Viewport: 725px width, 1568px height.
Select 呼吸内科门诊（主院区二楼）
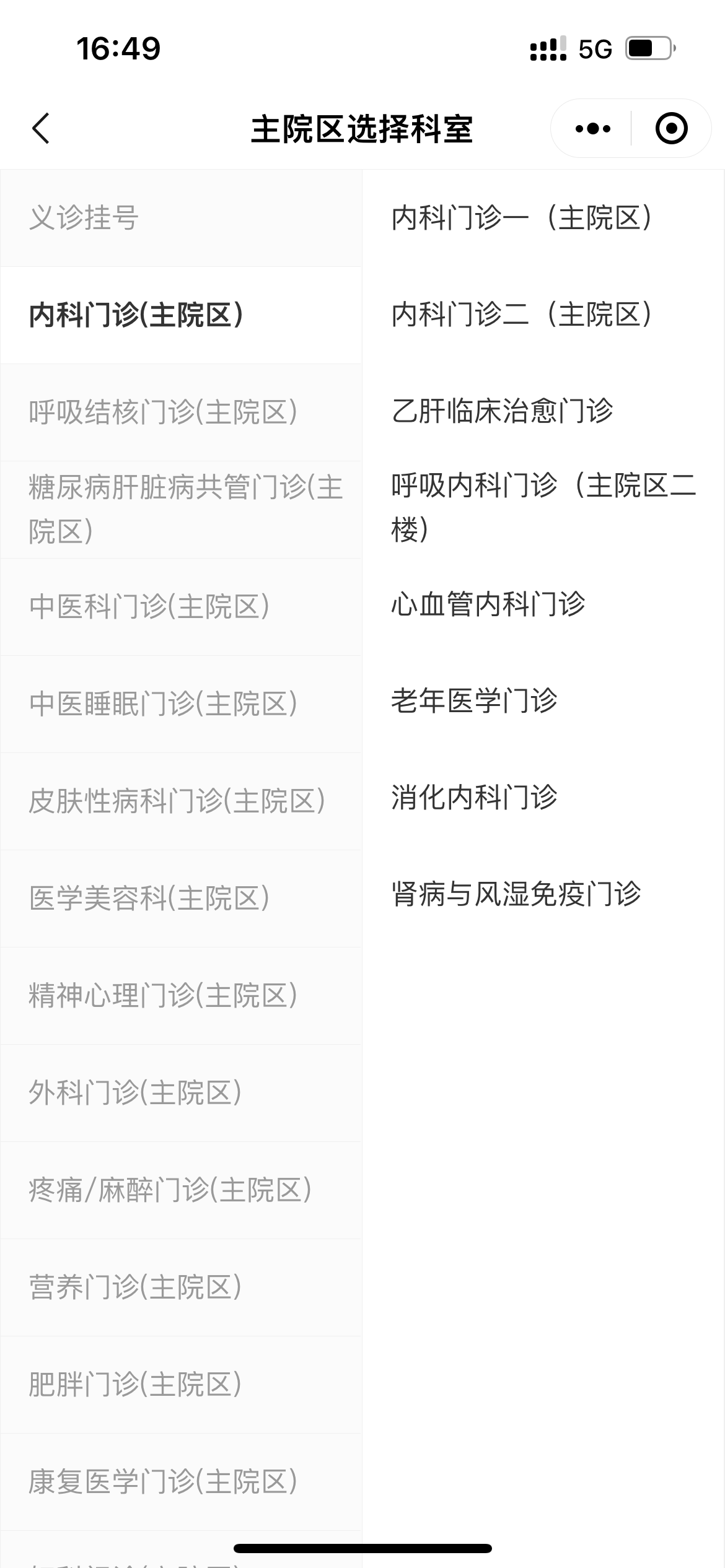(x=543, y=507)
